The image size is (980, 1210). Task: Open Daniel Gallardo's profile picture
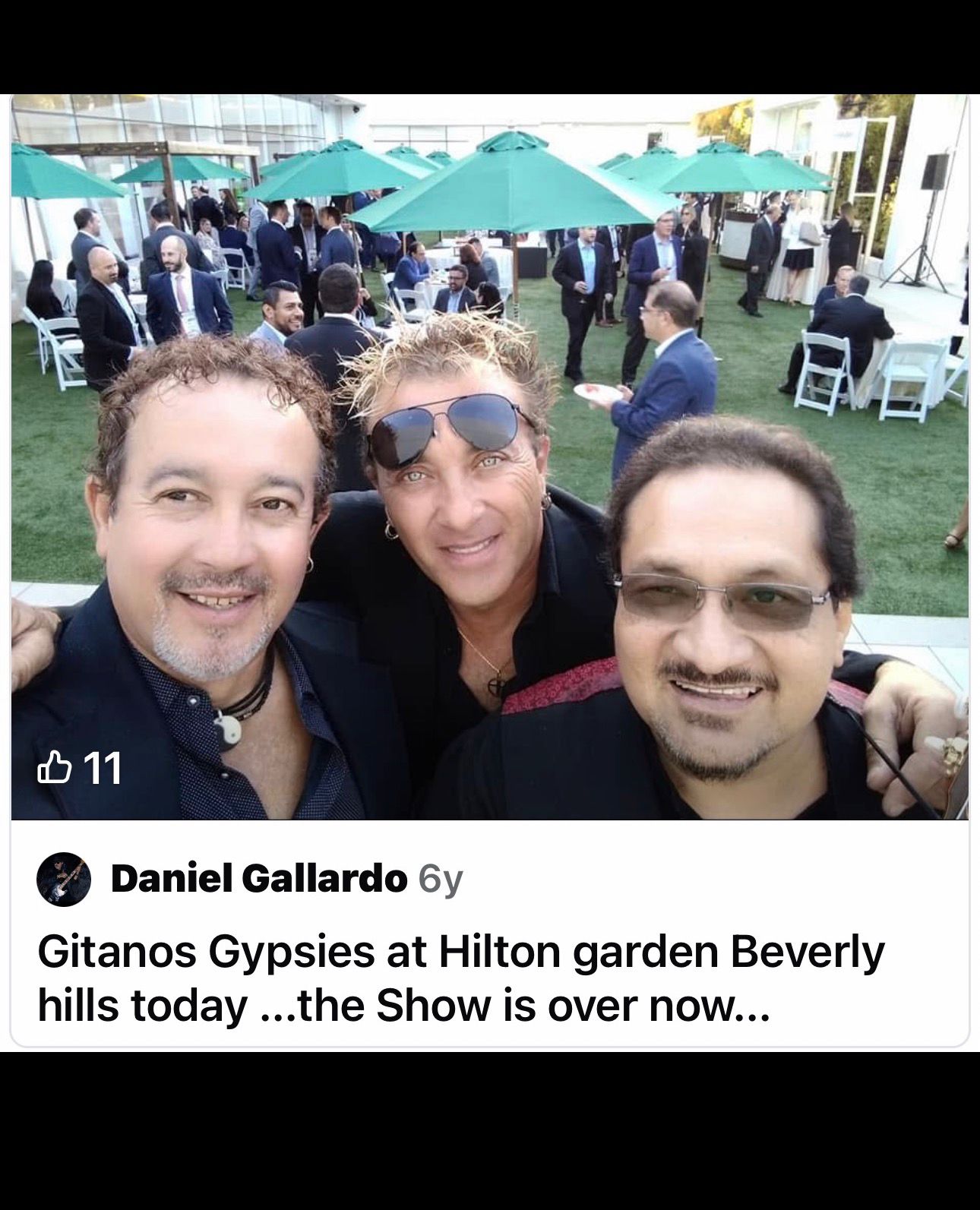[64, 880]
